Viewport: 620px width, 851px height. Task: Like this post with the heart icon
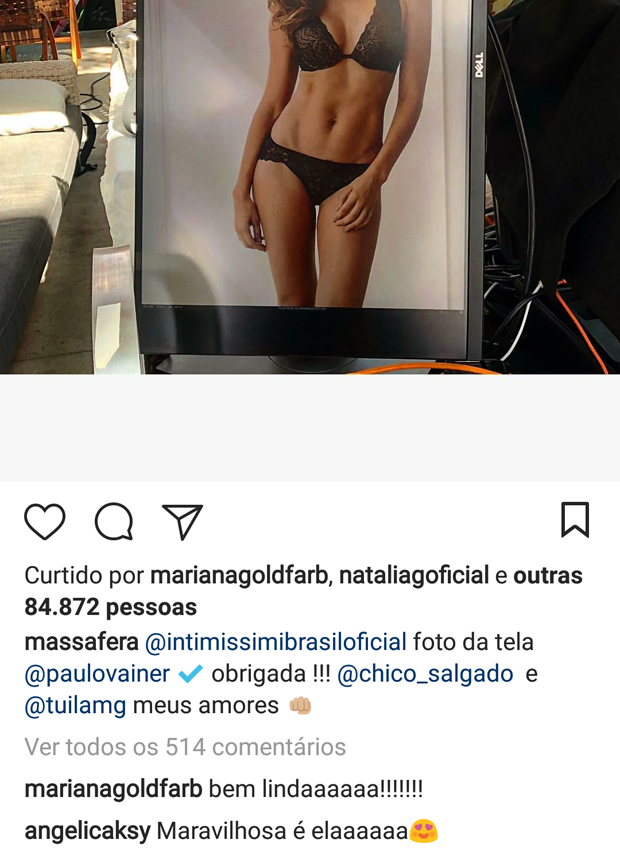point(45,522)
